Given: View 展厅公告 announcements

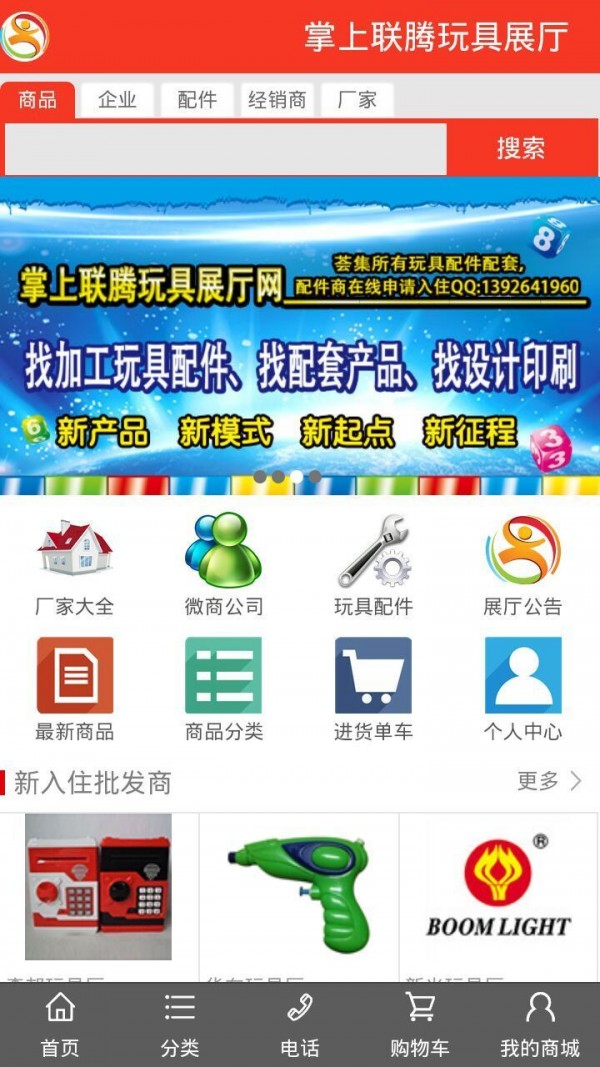Looking at the screenshot, I should 523,565.
